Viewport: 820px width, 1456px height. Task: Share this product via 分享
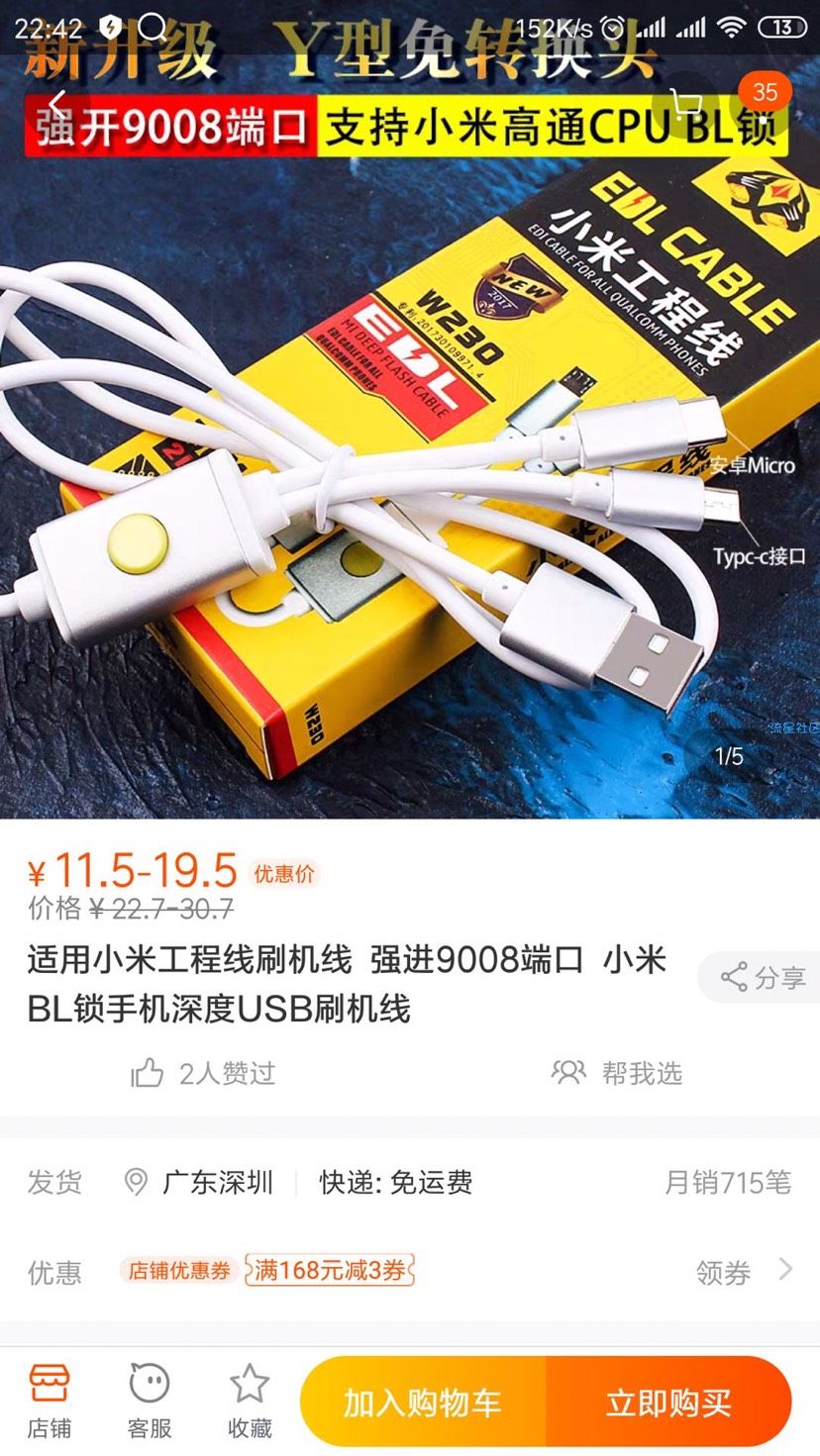point(762,978)
